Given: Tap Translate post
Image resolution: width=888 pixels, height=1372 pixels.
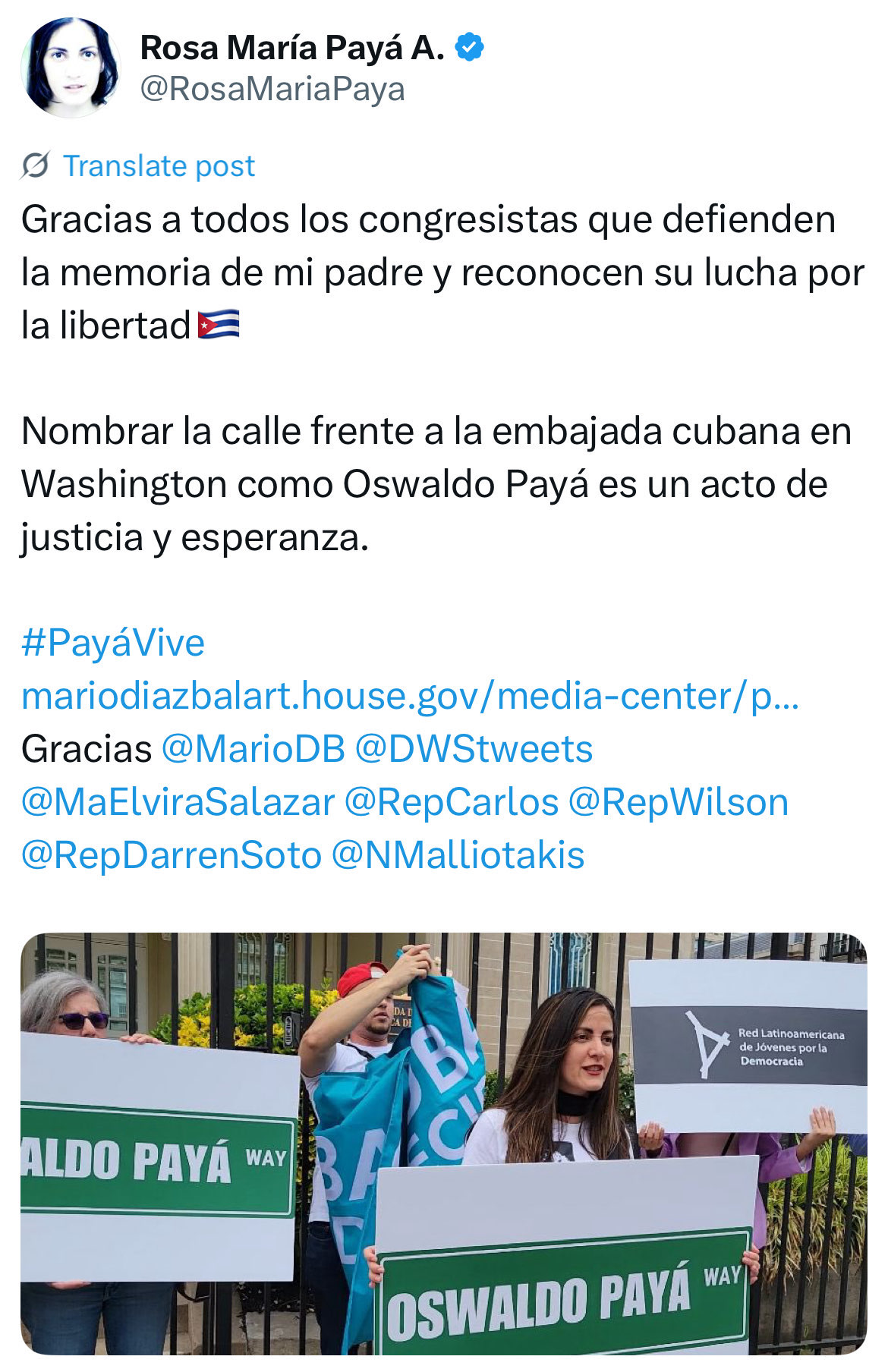Looking at the screenshot, I should (x=158, y=165).
